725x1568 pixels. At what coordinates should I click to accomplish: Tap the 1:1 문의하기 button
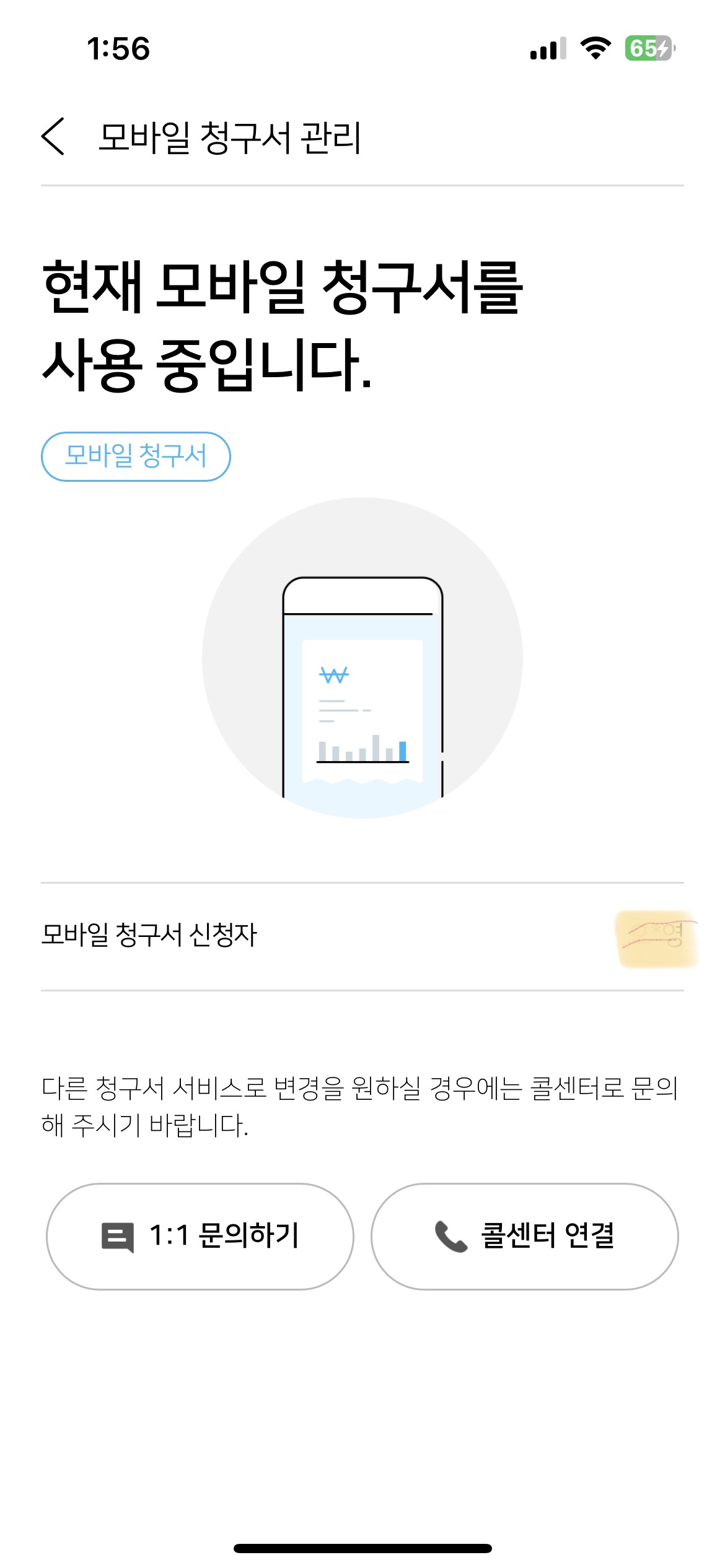[200, 1237]
